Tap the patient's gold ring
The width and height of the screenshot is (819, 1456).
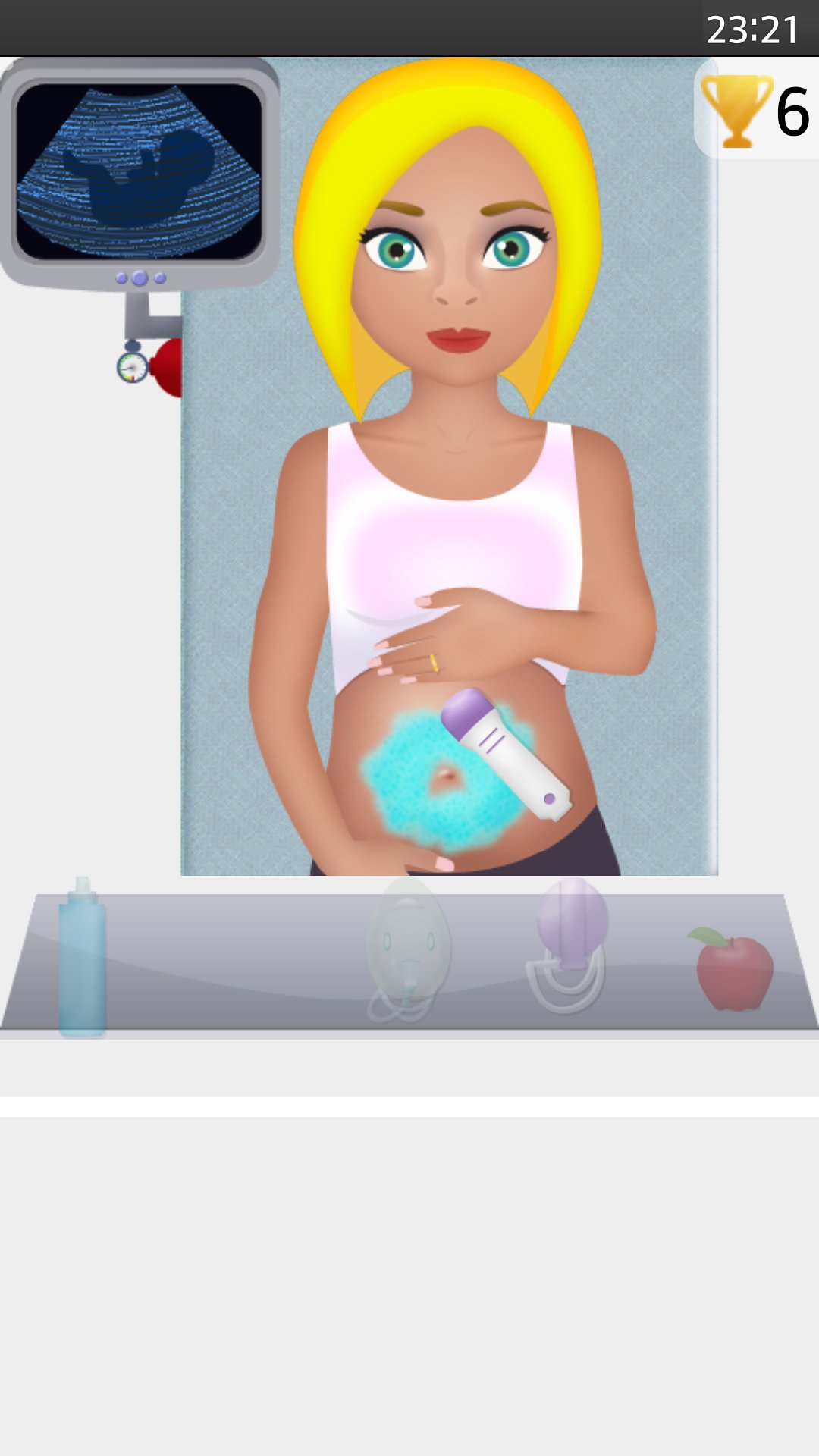(x=433, y=664)
